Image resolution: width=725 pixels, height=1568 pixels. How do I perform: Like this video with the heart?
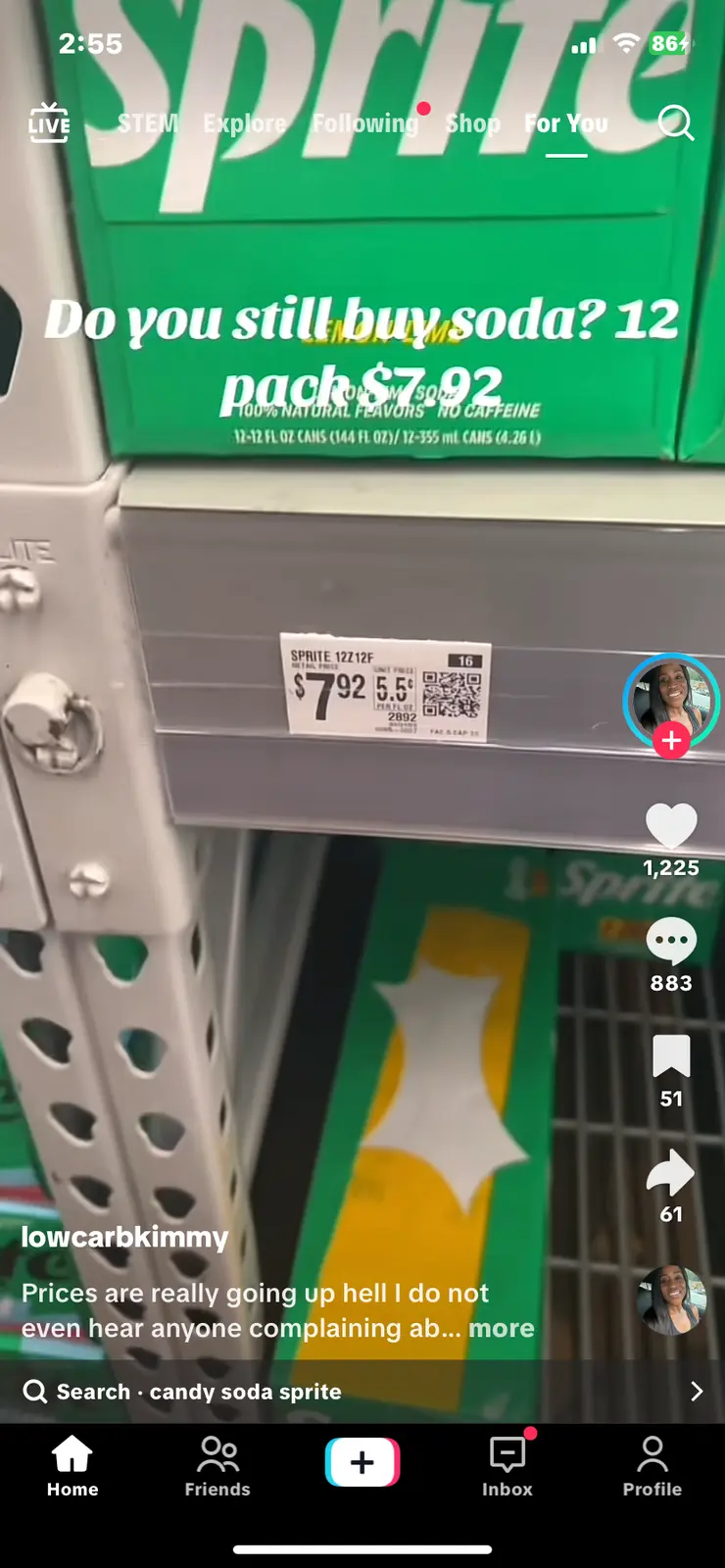(671, 826)
